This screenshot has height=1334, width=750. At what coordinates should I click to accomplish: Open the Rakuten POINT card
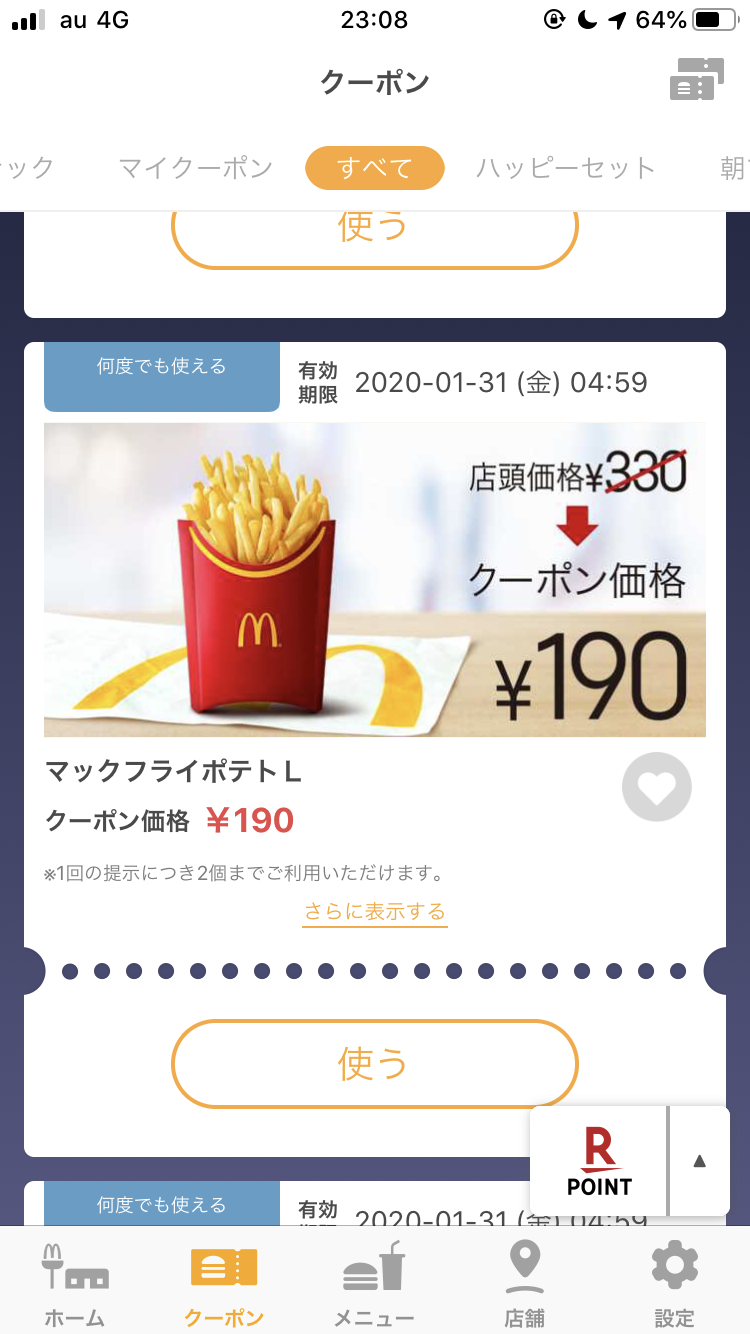(599, 1161)
